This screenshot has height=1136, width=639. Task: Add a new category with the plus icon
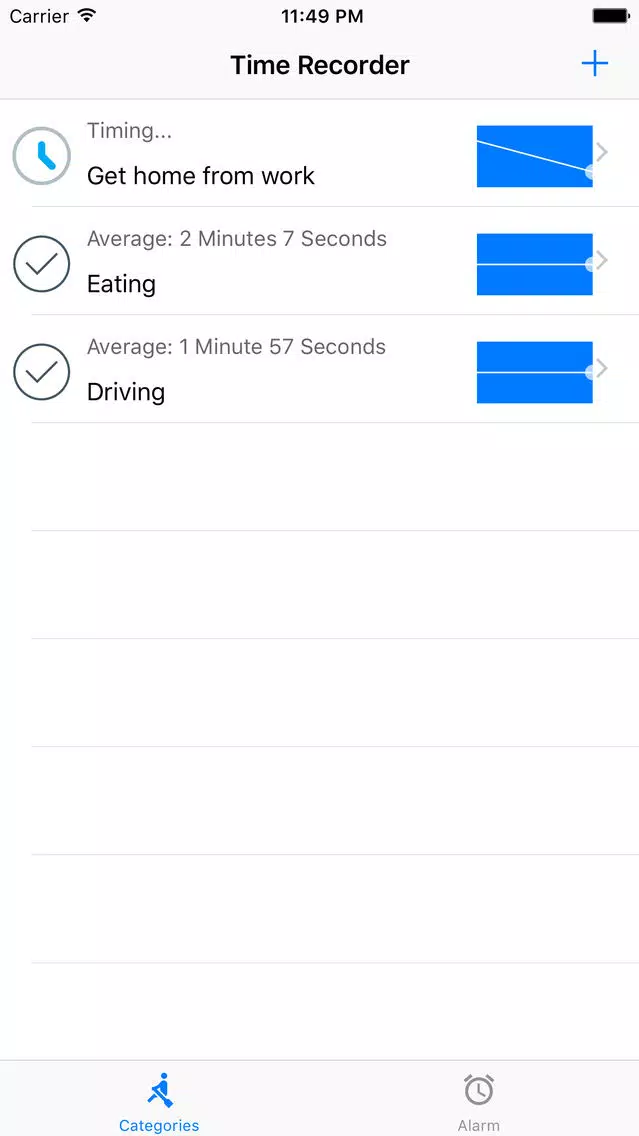594,64
